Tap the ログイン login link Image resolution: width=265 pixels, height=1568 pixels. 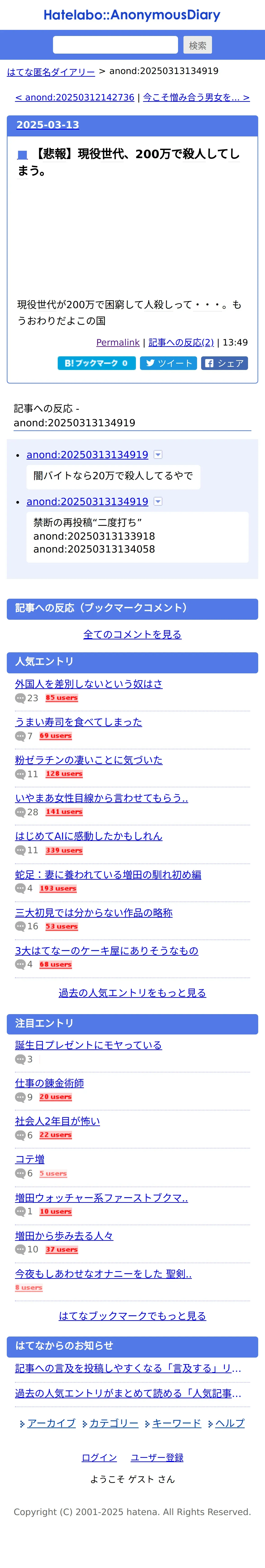[x=99, y=1457]
